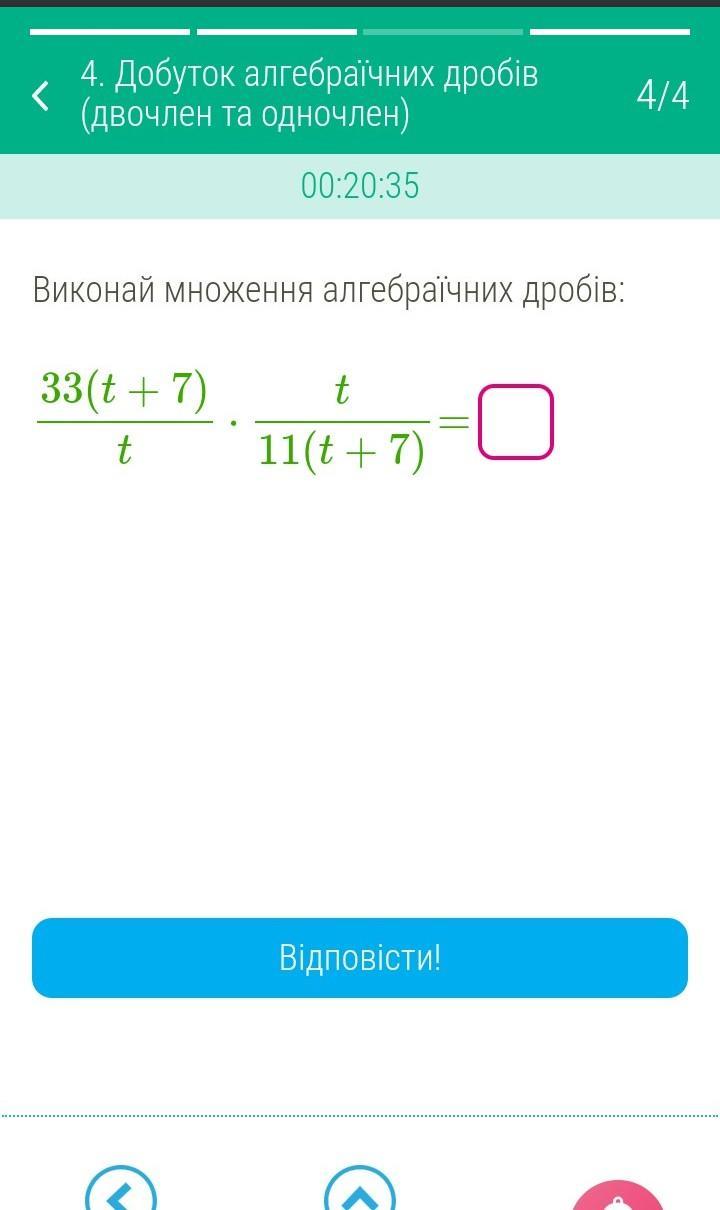Submit answer with the Відповісти! button
Viewport: 720px width, 1210px height.
coord(360,958)
